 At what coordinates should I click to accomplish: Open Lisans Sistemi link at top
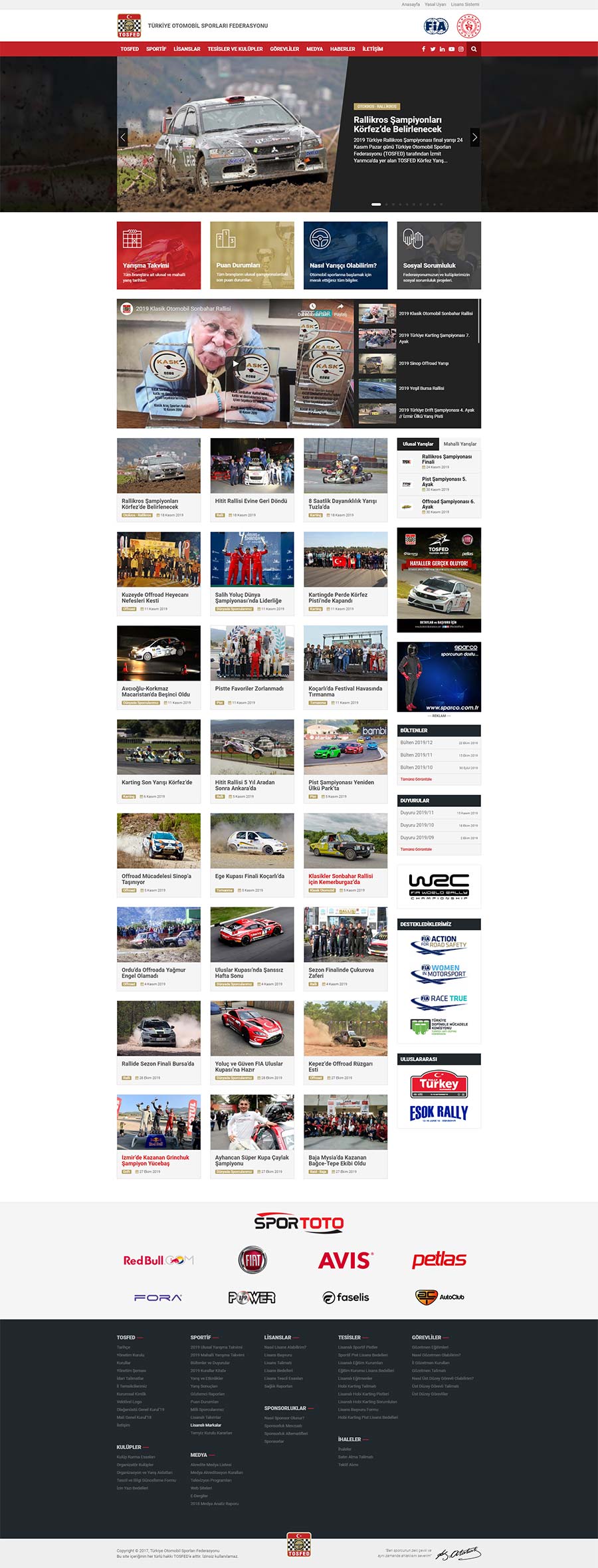pyautogui.click(x=464, y=5)
